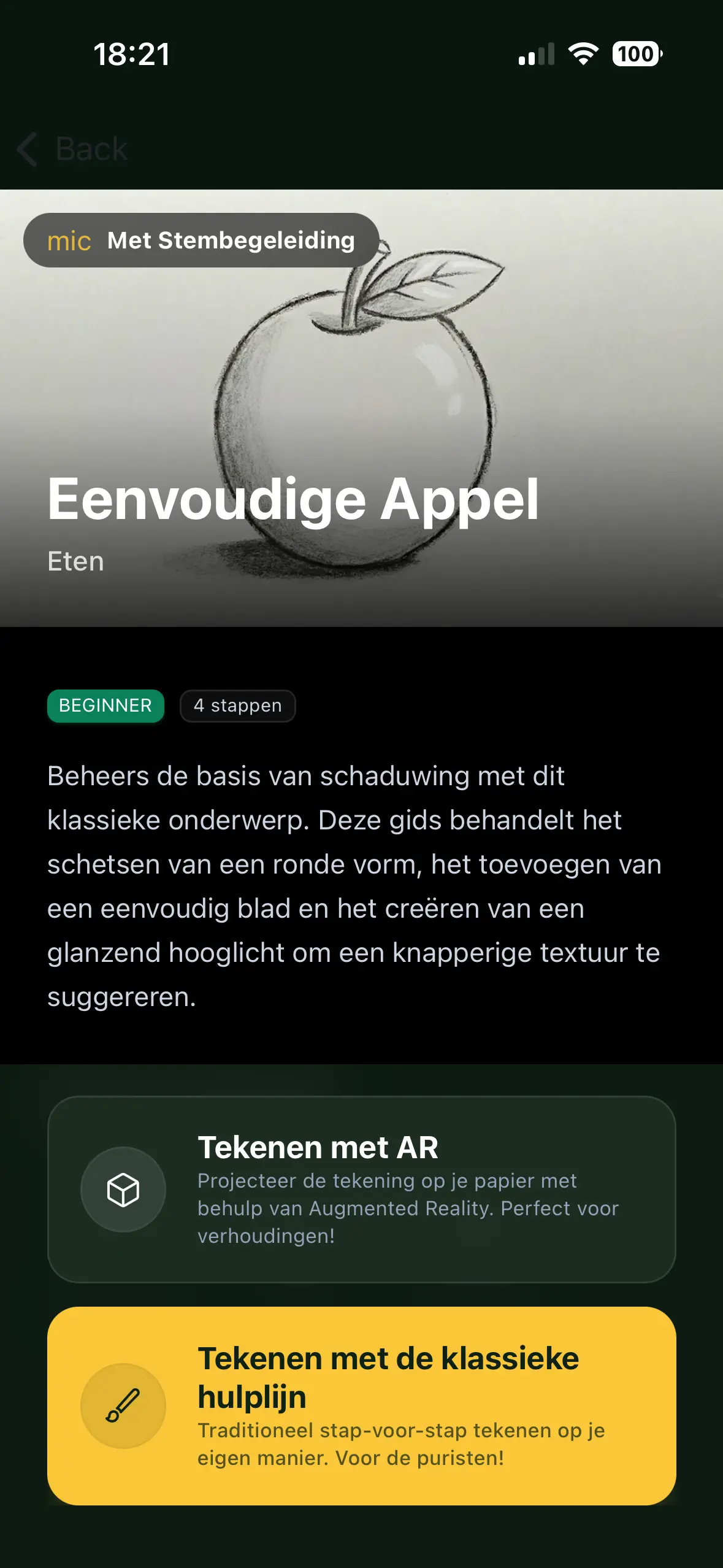Select the pencil icon on the yellow card
Image resolution: width=723 pixels, height=1568 pixels.
(123, 1406)
